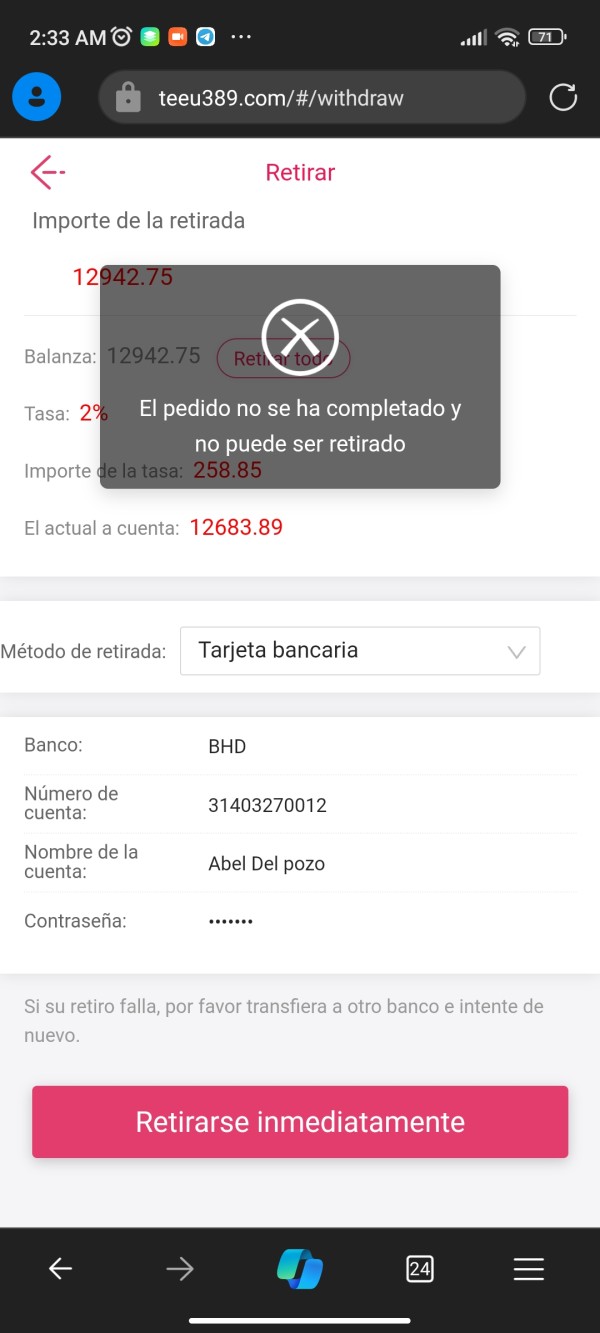Open the browser hamburger menu
The width and height of the screenshot is (600, 1333).
click(x=528, y=1270)
